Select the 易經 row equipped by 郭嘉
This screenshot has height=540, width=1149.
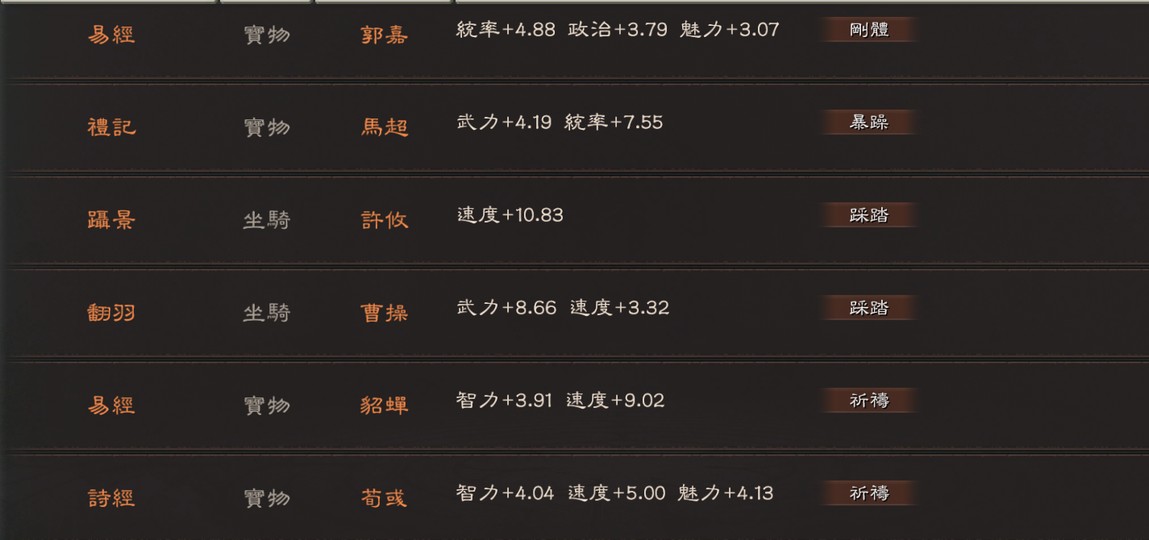pyautogui.click(x=111, y=35)
